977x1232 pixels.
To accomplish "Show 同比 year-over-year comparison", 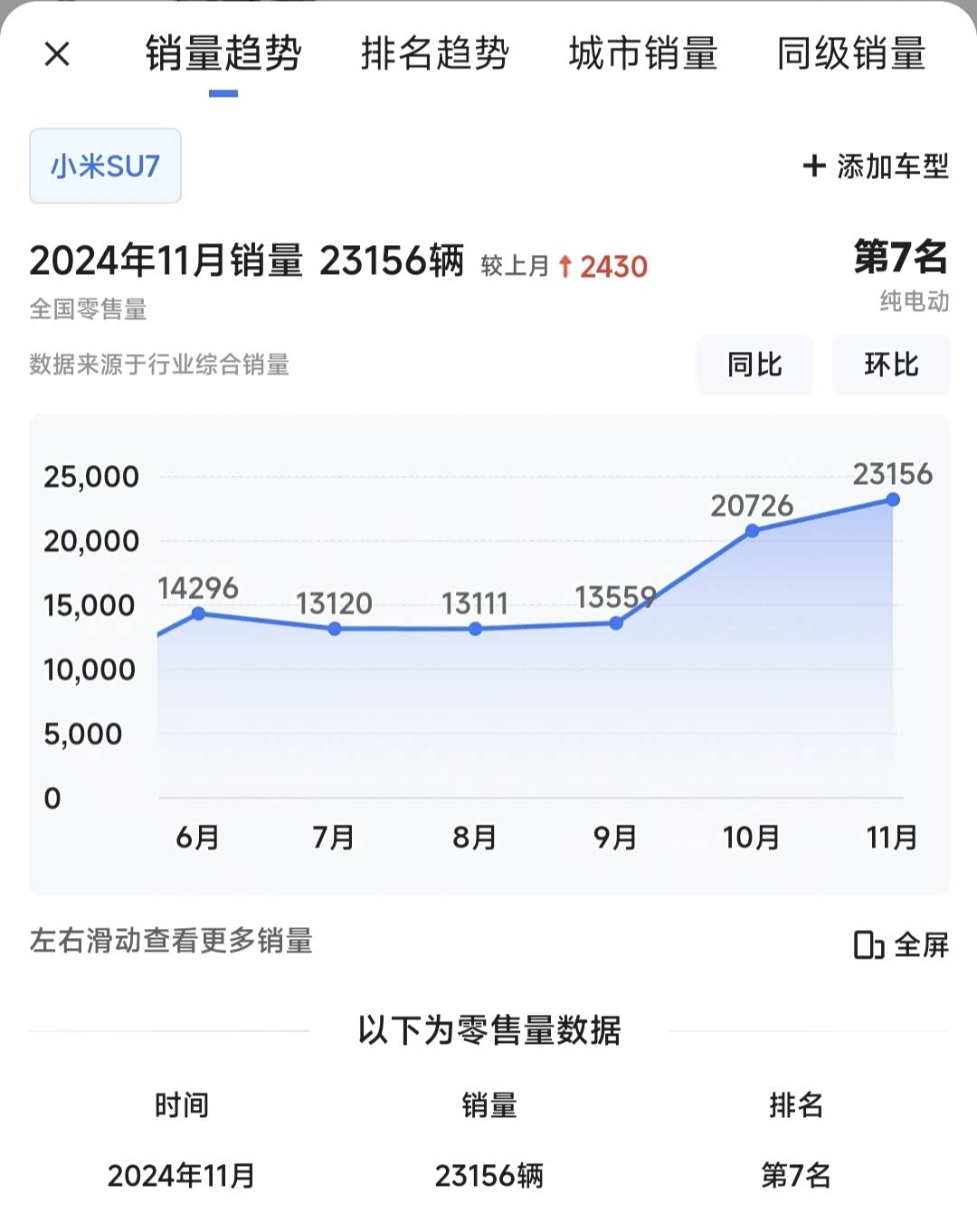I will [754, 365].
